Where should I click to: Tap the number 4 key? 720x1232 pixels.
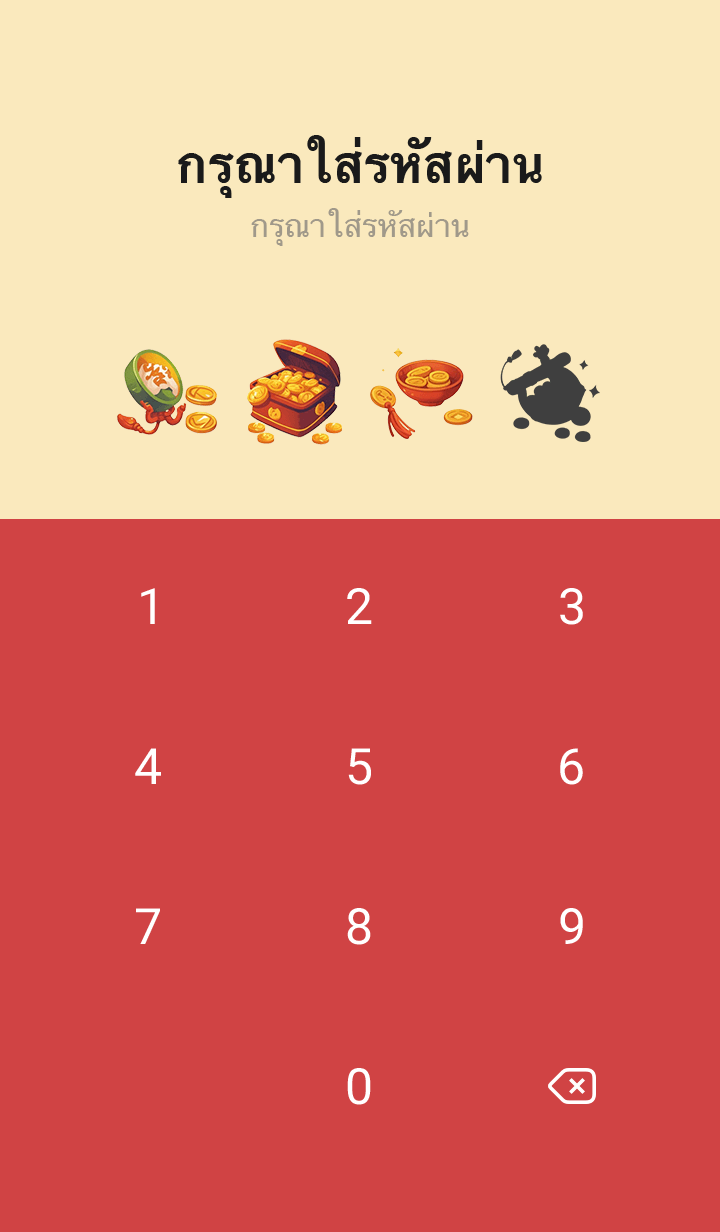click(x=148, y=767)
